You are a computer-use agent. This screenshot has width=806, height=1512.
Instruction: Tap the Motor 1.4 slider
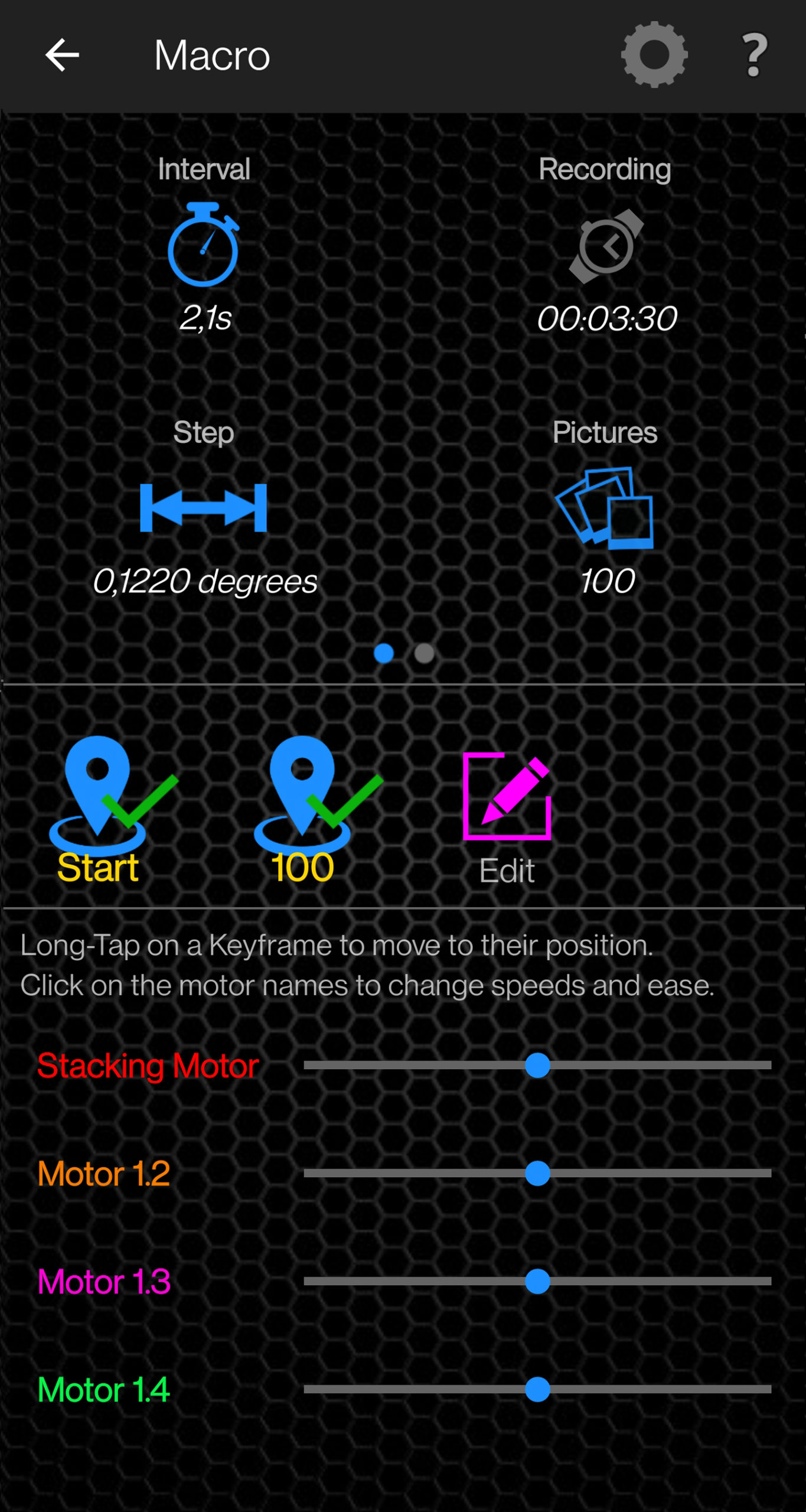pos(537,1390)
